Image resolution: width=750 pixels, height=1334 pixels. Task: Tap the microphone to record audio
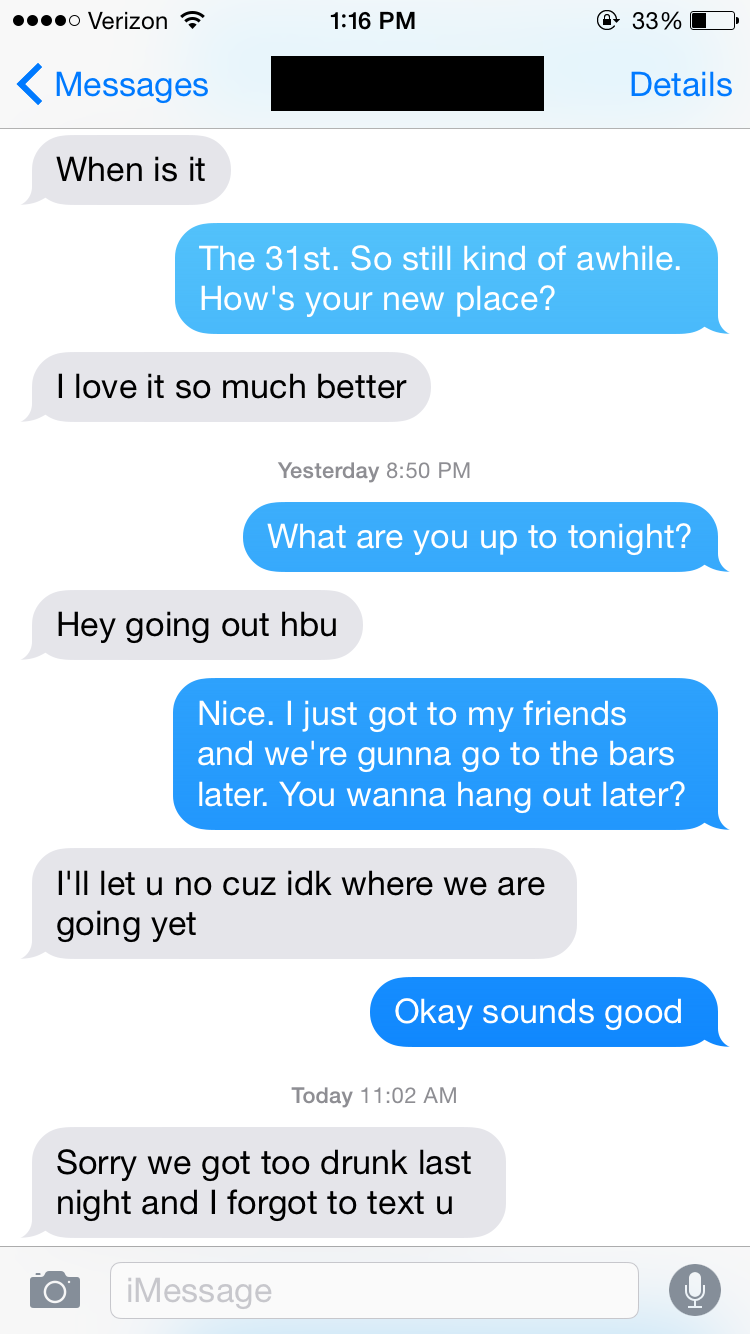pyautogui.click(x=694, y=1289)
